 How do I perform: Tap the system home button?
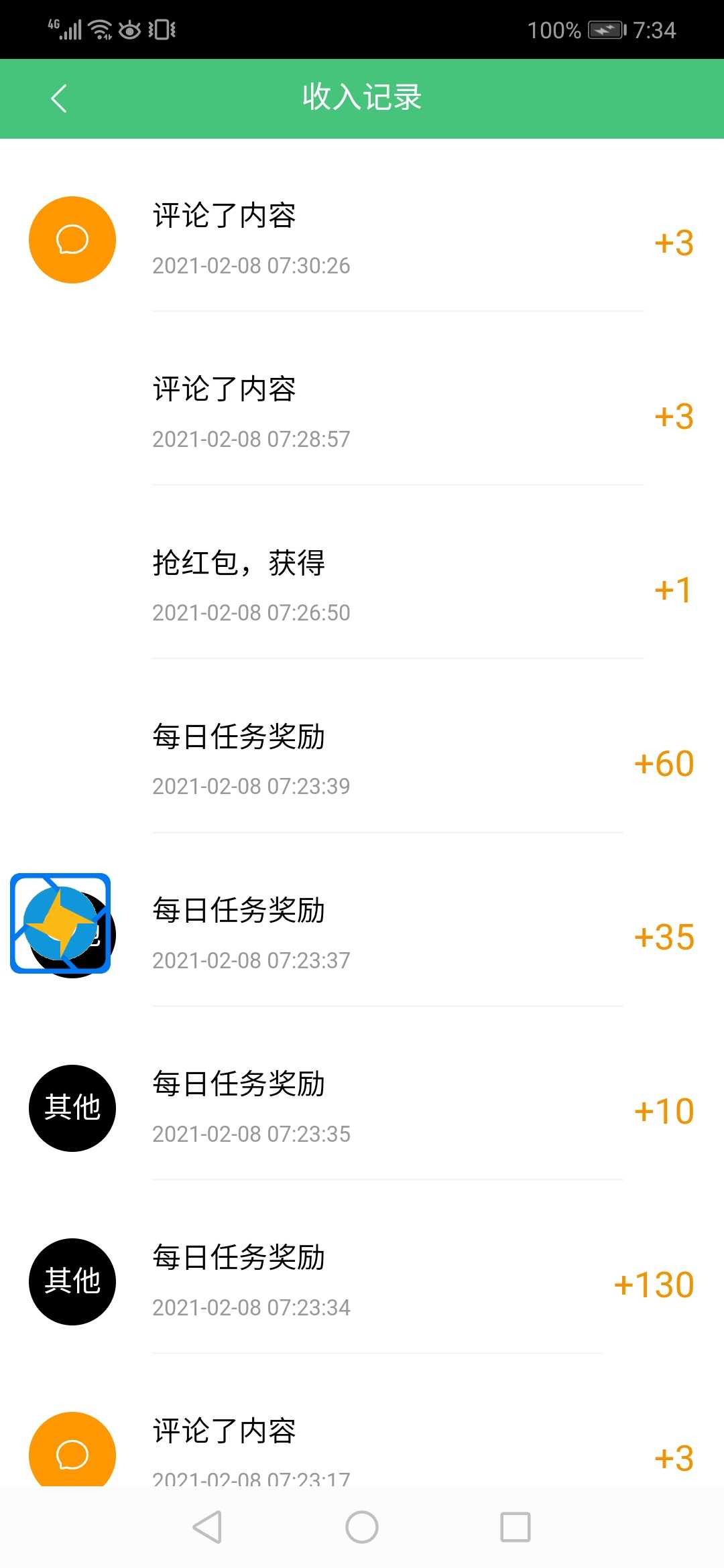362,1527
